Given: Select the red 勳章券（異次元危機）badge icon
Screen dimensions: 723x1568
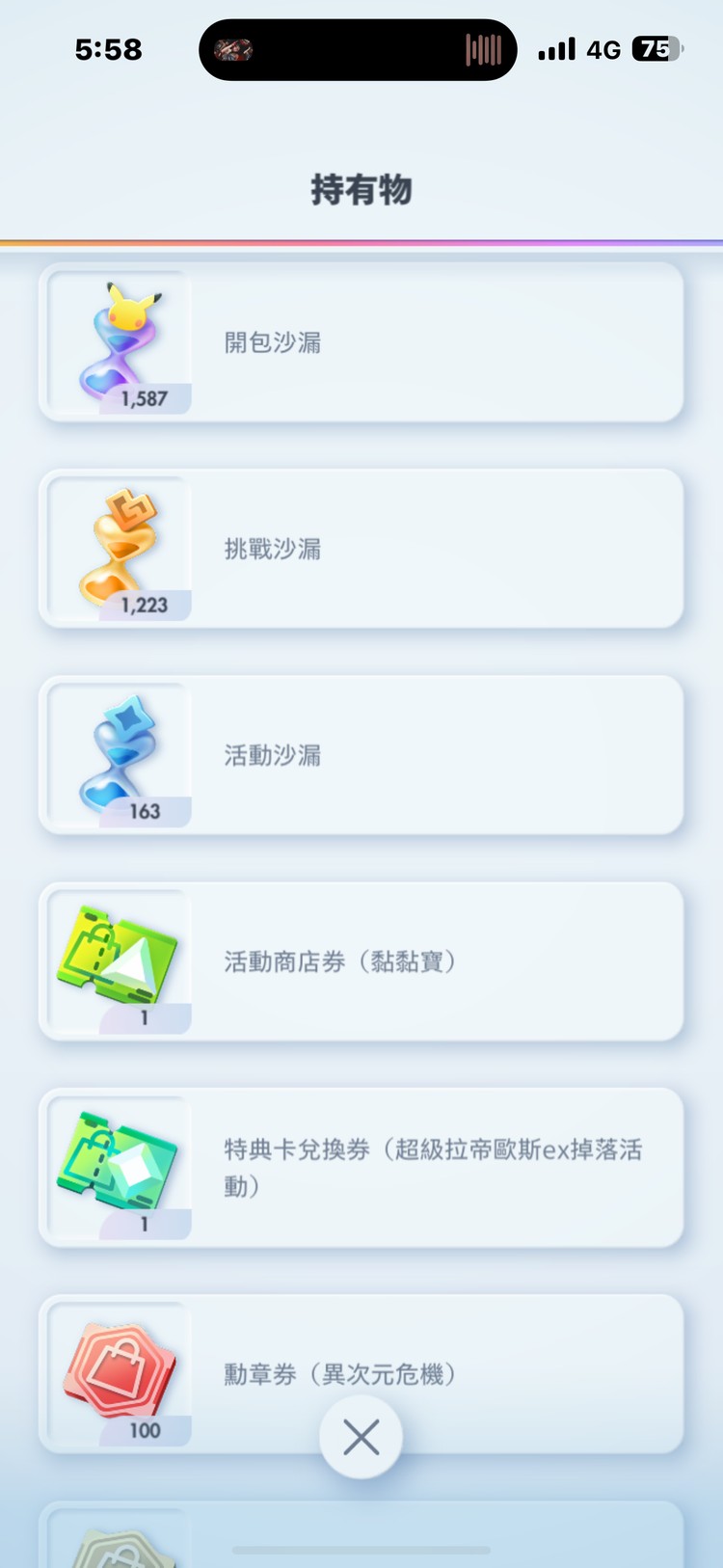Looking at the screenshot, I should point(119,1373).
